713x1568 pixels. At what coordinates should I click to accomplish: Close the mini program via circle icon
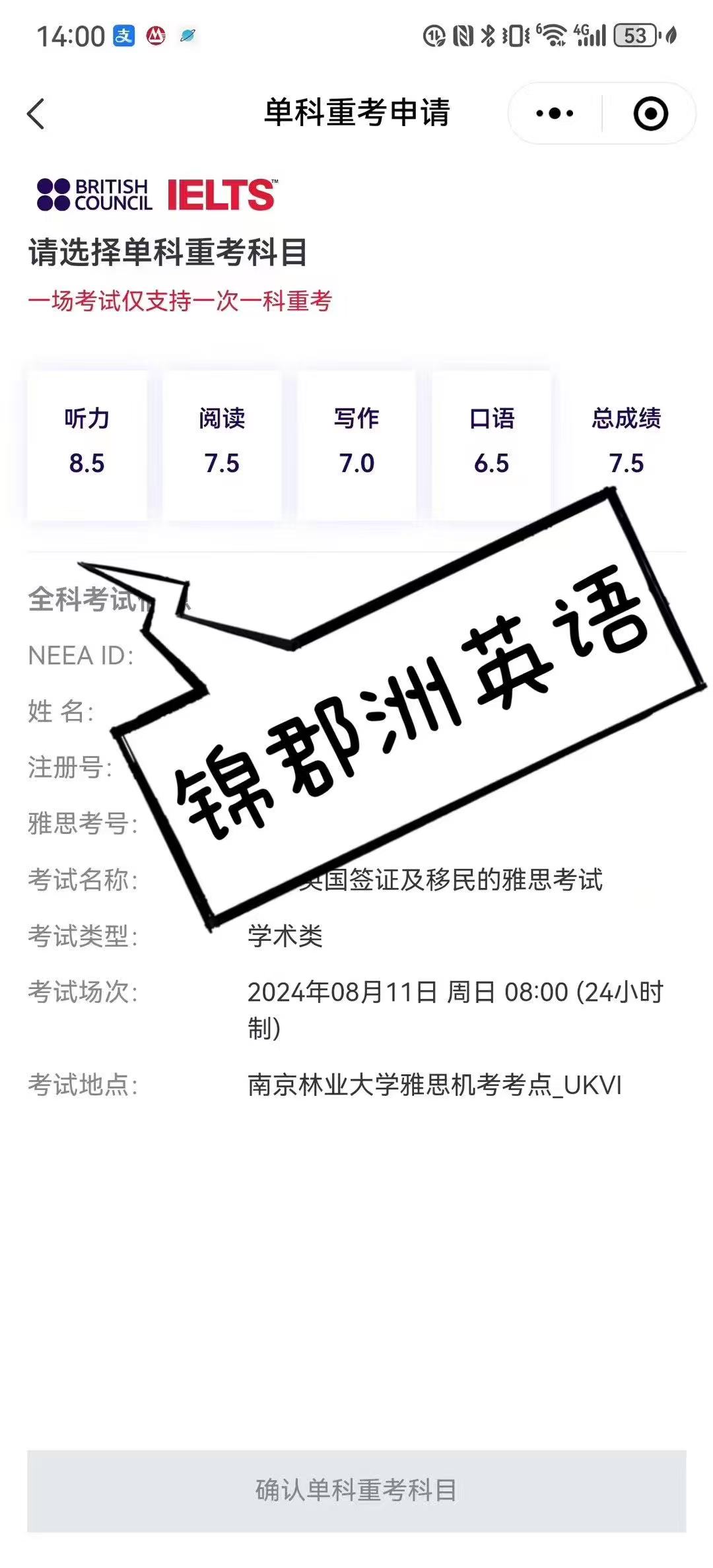(x=650, y=114)
